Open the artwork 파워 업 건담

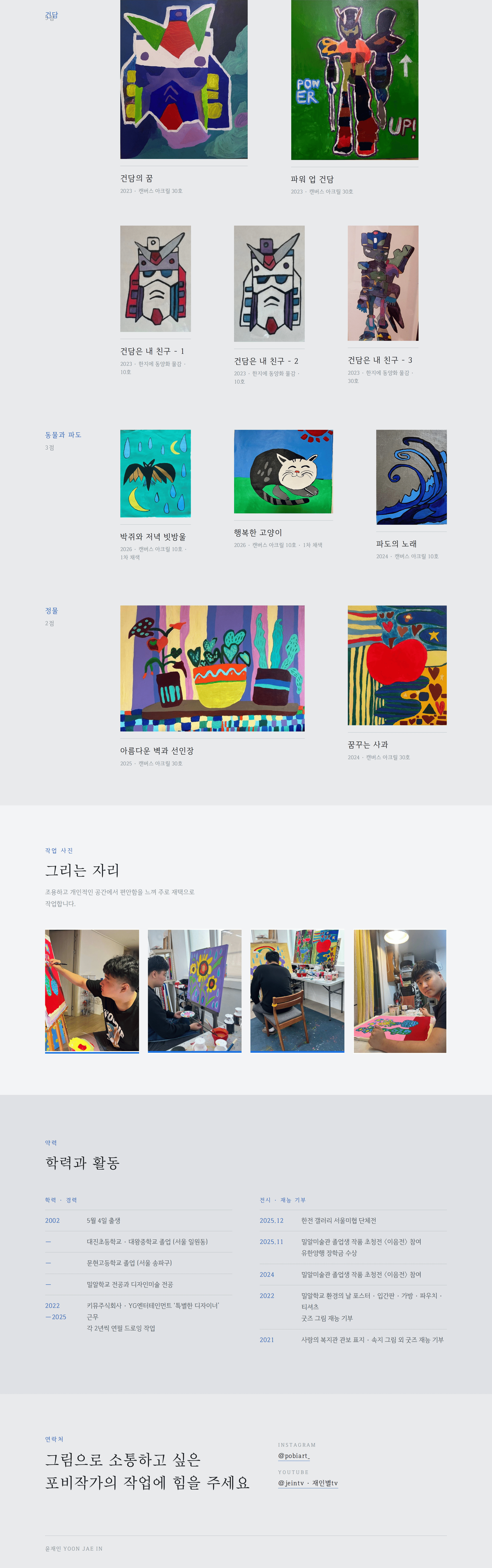pos(354,80)
